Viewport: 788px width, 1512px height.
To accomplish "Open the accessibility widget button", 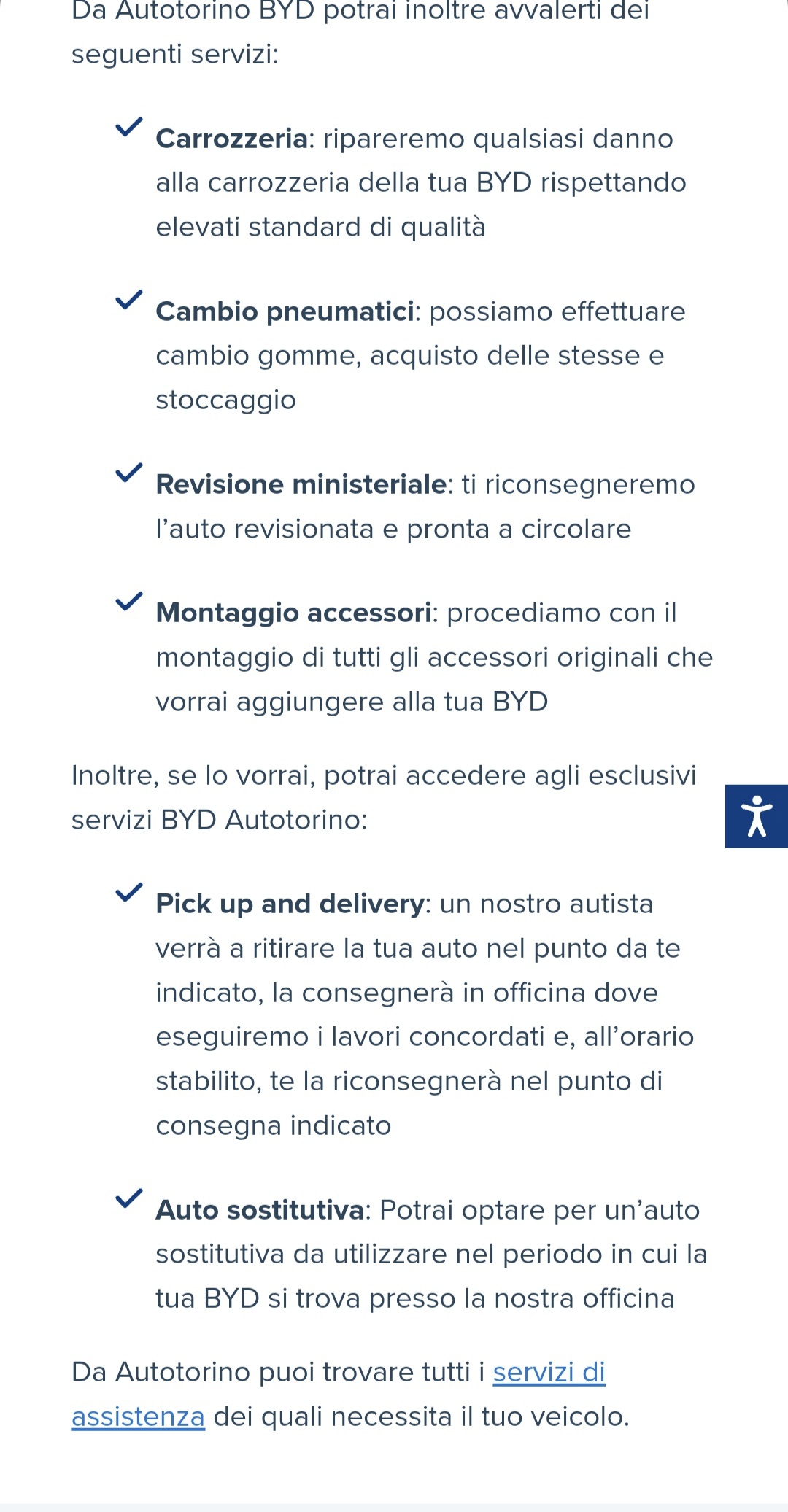I will click(757, 816).
